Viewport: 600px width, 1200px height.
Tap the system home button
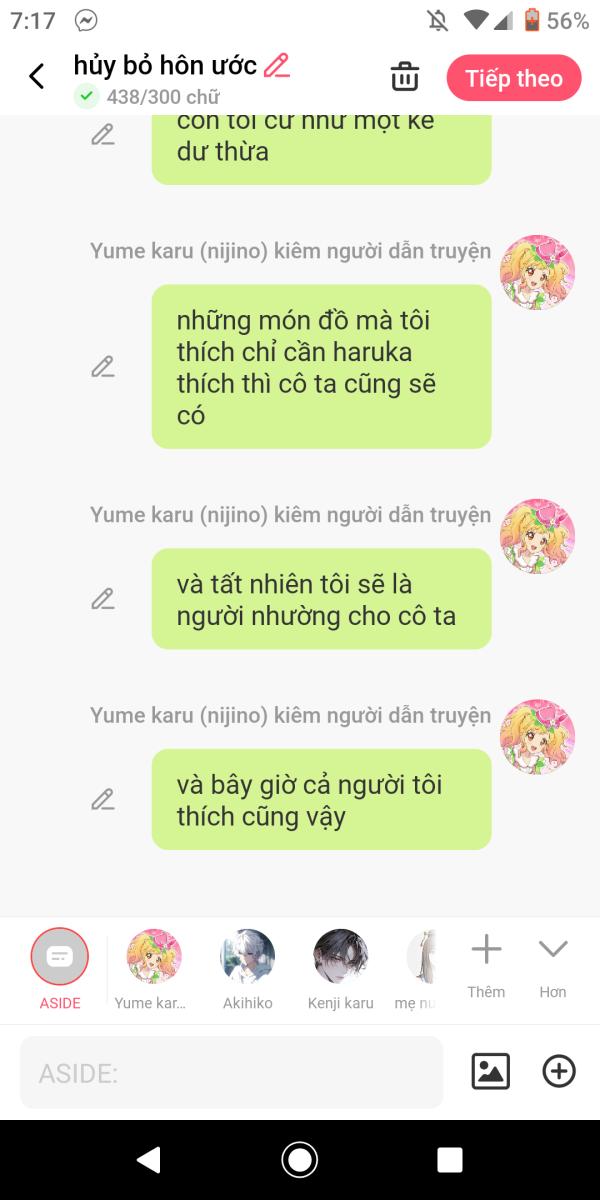(299, 1159)
